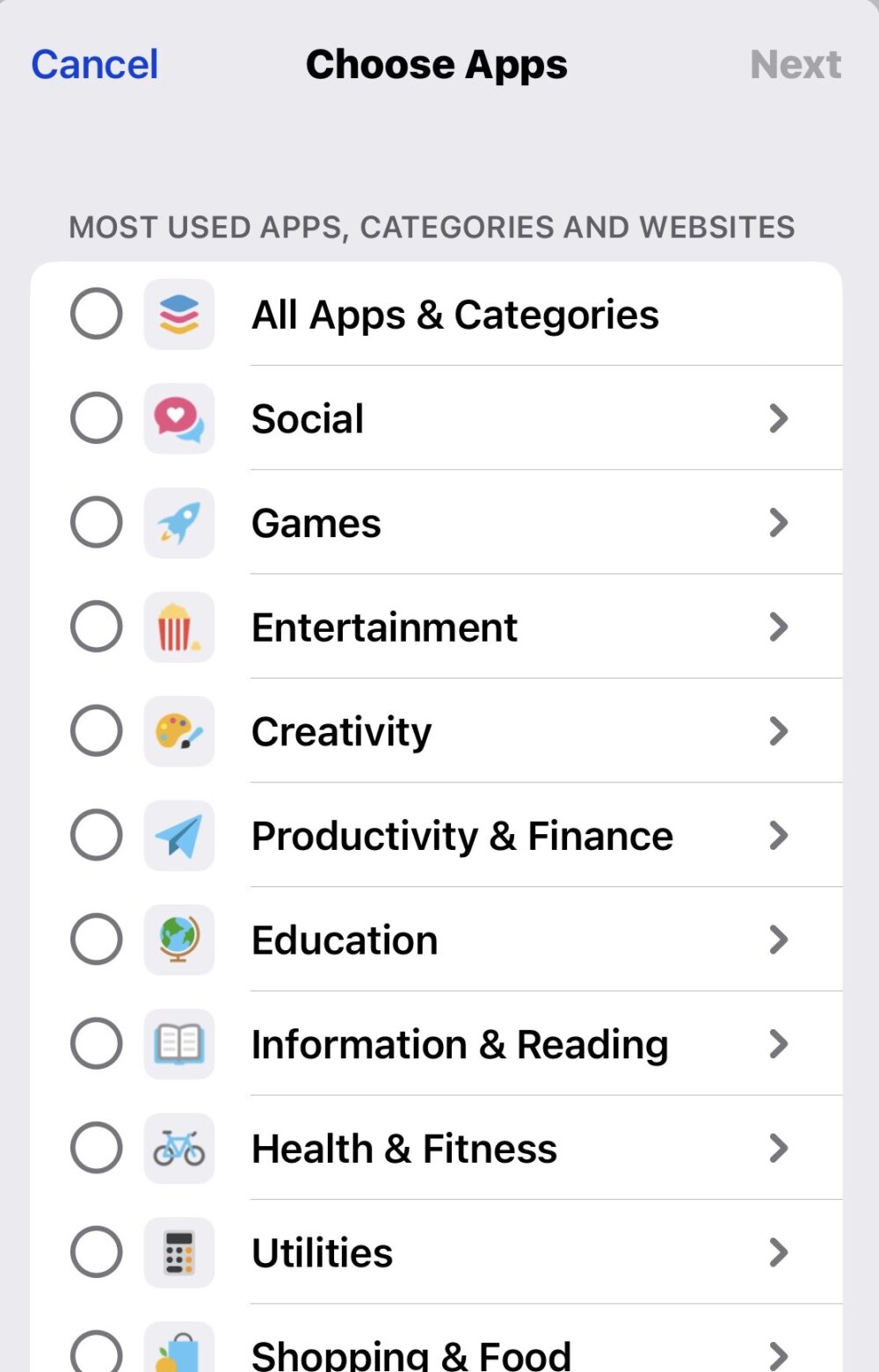
Task: Click the Entertainment popcorn icon
Action: 178,627
